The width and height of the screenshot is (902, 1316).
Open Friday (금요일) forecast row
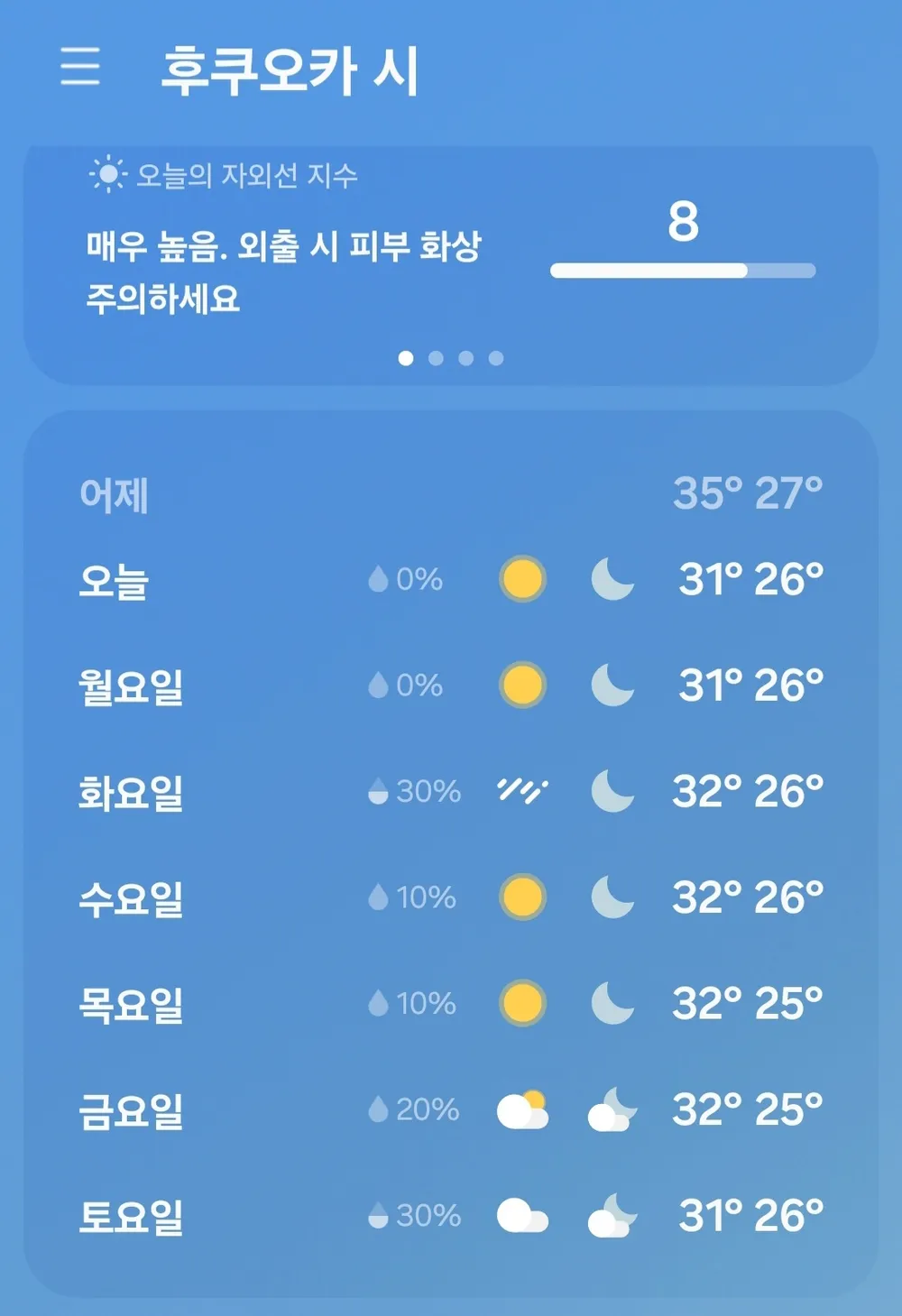point(450,1109)
